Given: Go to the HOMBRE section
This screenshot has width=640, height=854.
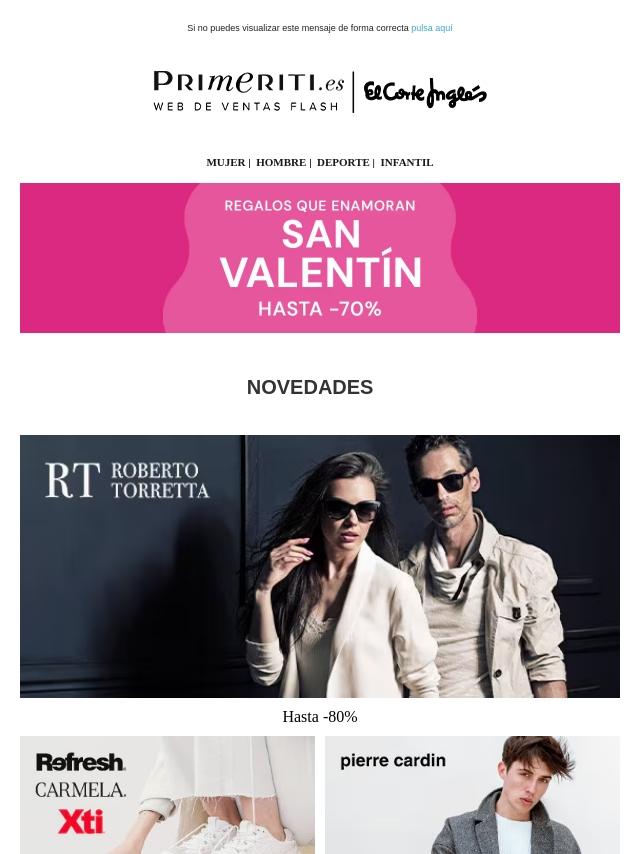Looking at the screenshot, I should (281, 162).
